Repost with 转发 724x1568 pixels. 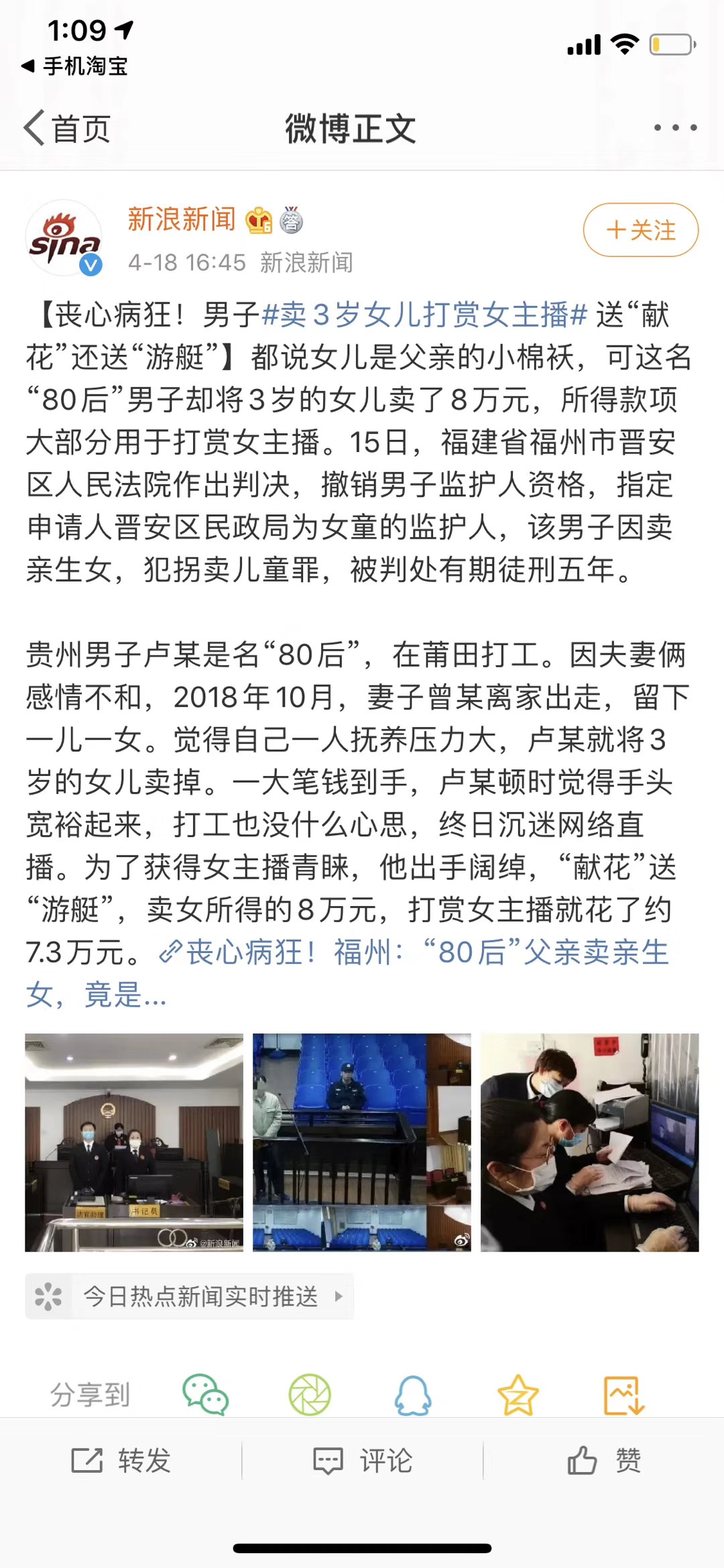pos(121,1460)
